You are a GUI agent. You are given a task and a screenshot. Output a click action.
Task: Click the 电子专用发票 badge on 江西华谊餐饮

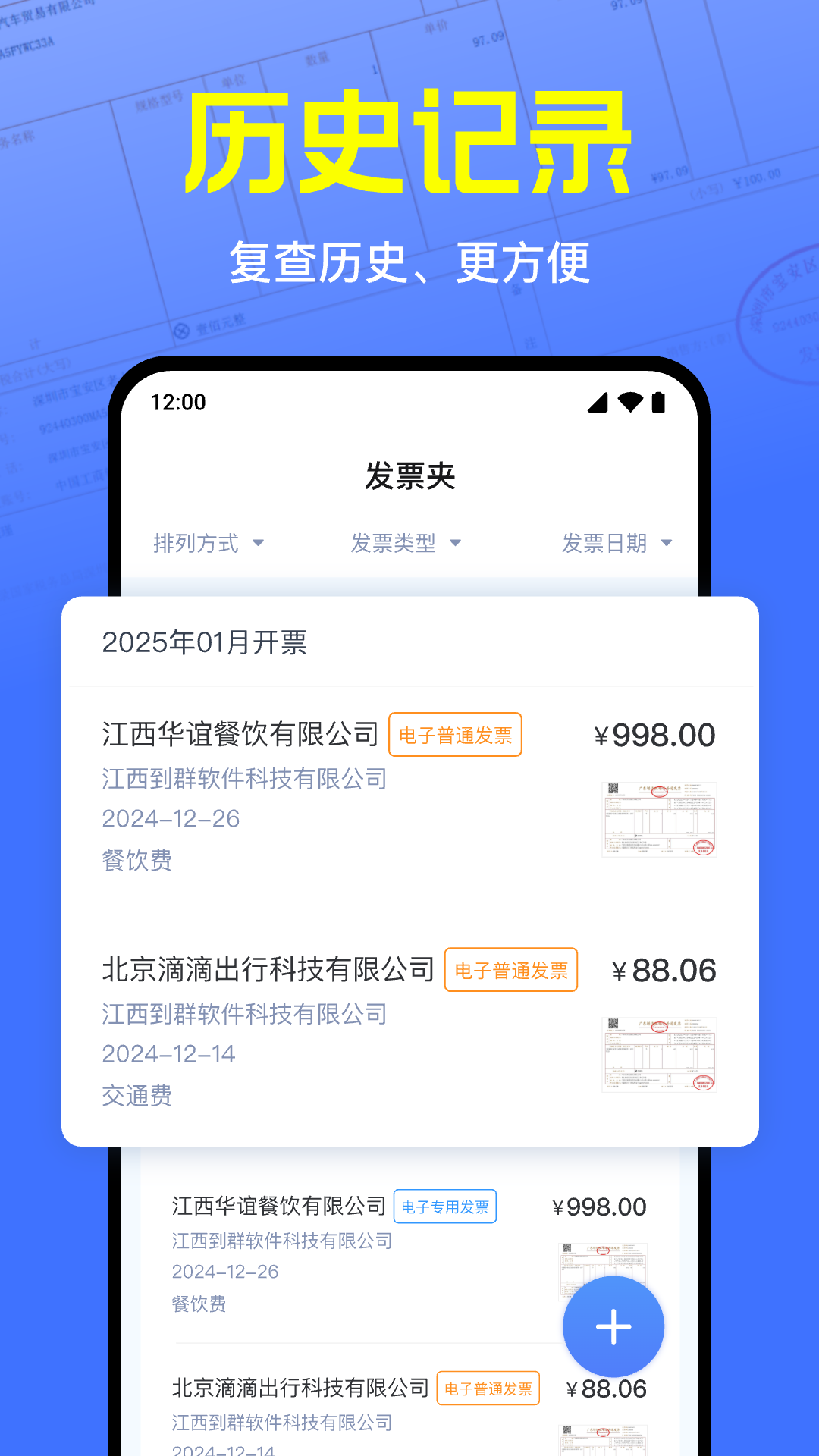click(445, 1206)
